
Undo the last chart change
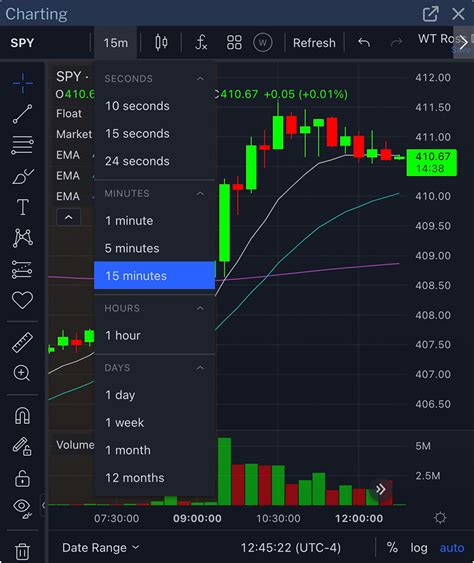364,42
